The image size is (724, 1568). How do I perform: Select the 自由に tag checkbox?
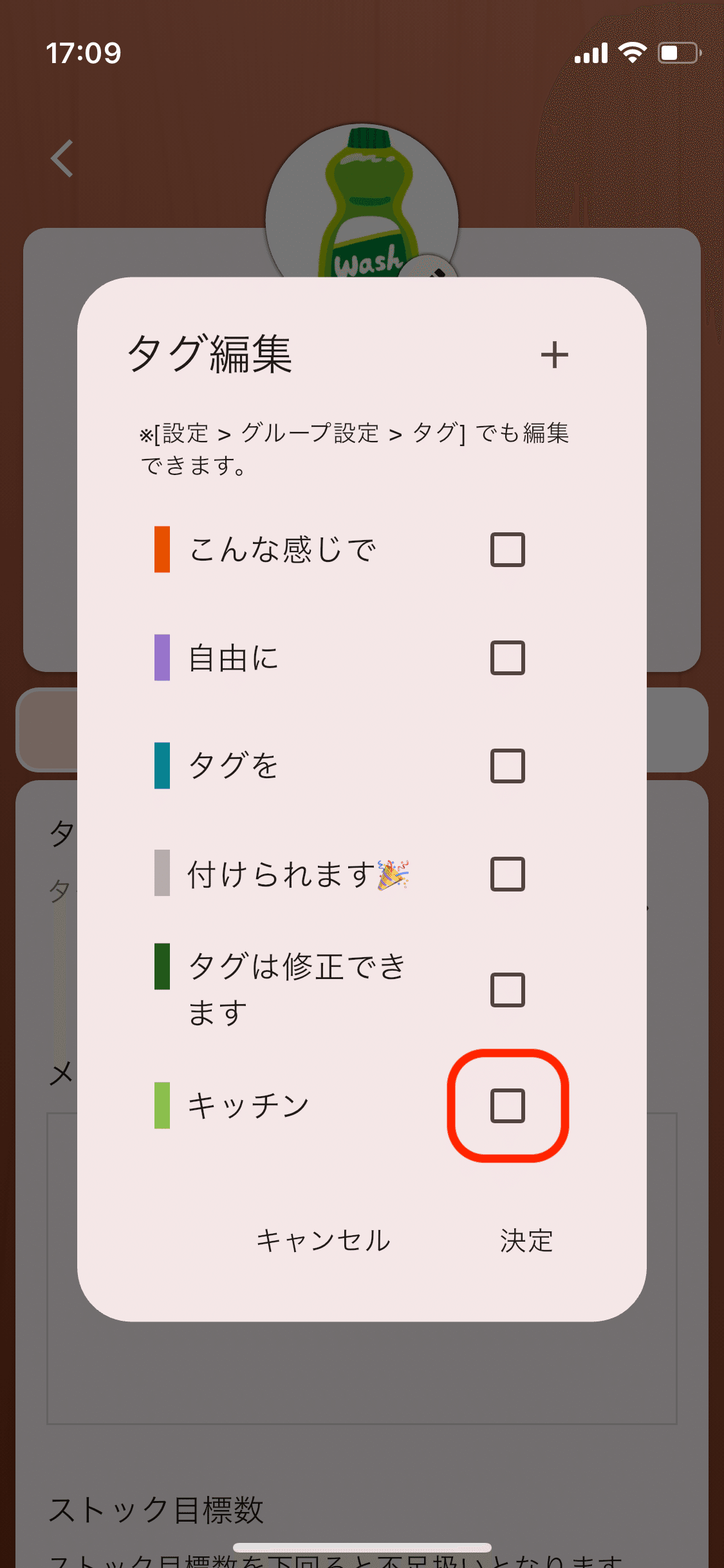coord(508,658)
